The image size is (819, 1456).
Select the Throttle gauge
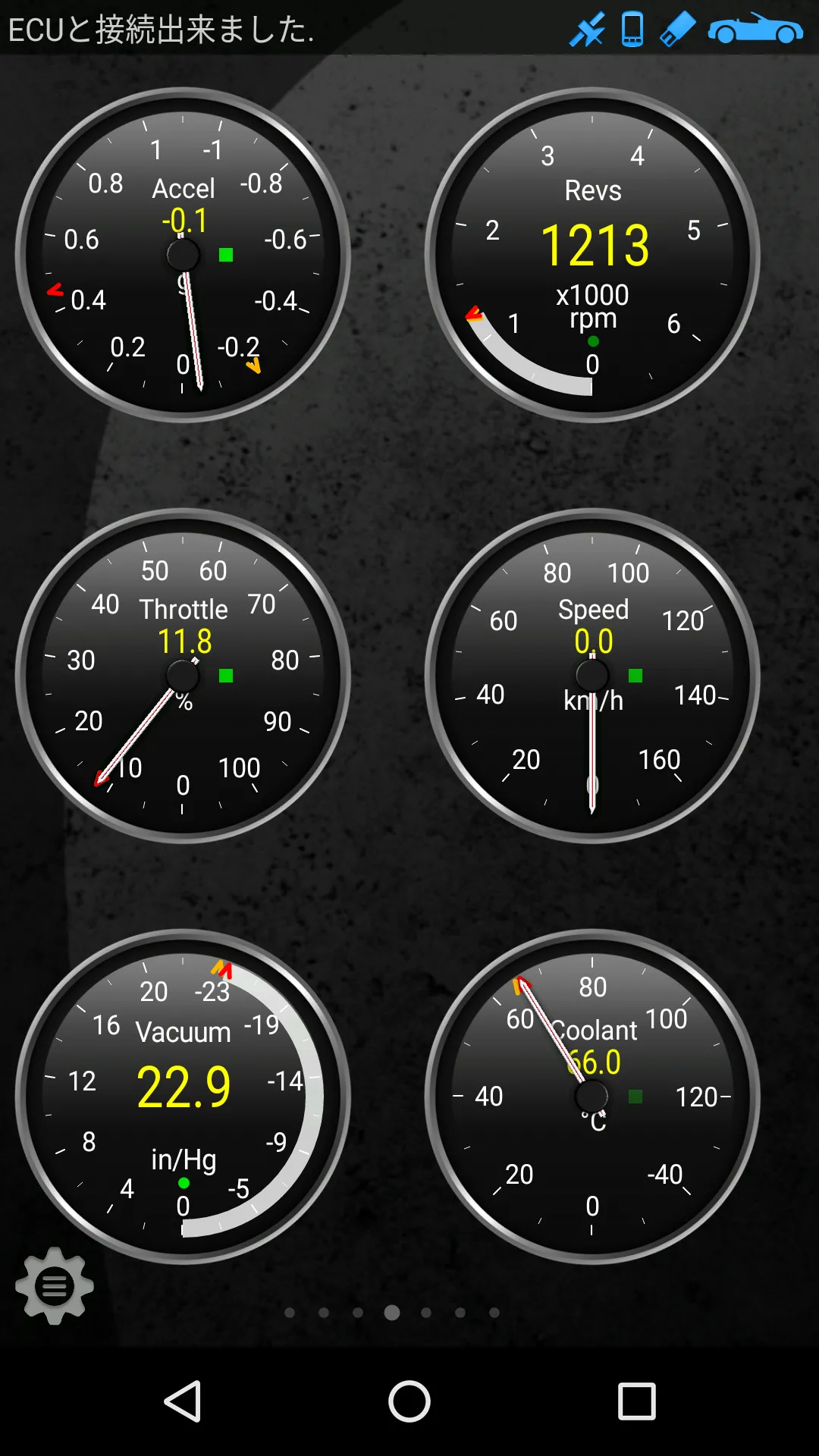(183, 676)
